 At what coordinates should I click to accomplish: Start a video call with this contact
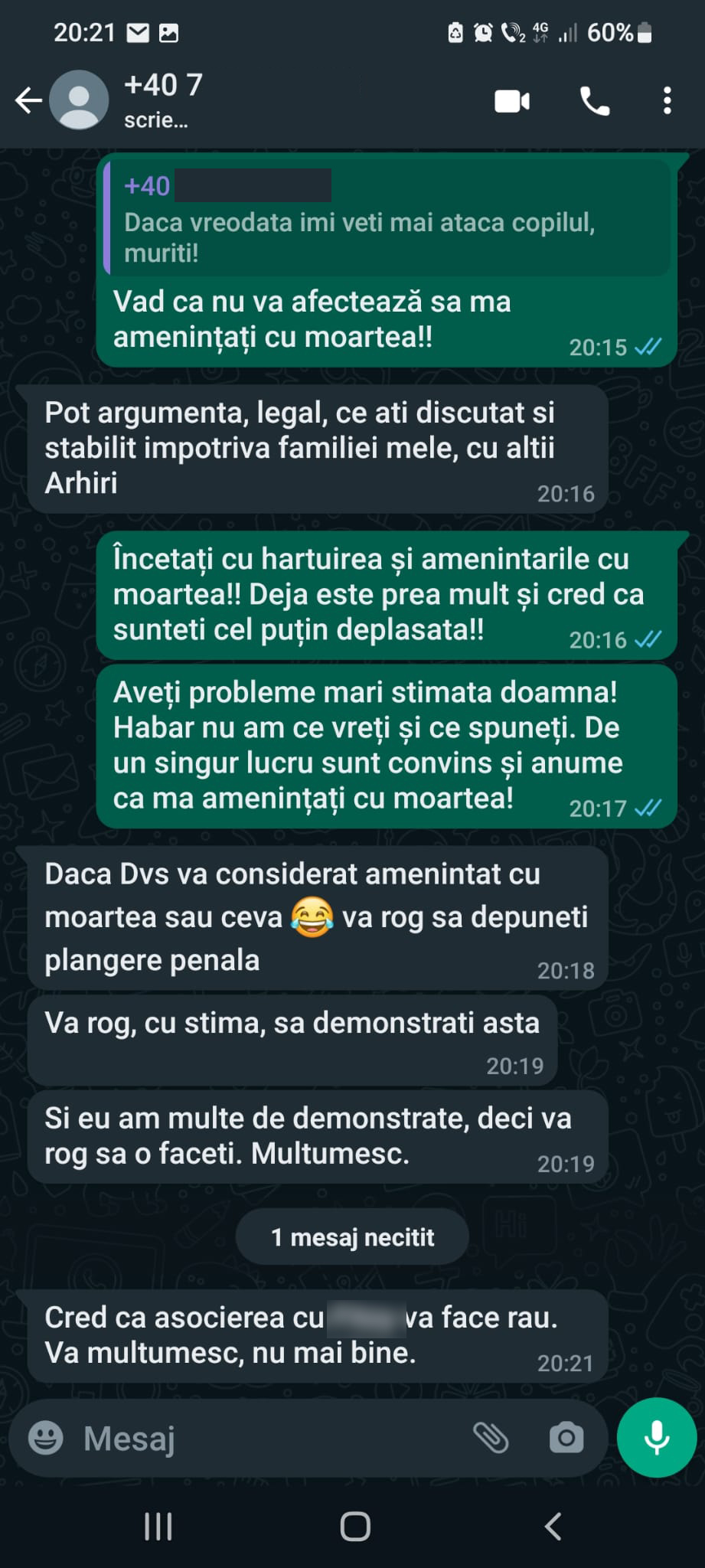pyautogui.click(x=512, y=101)
